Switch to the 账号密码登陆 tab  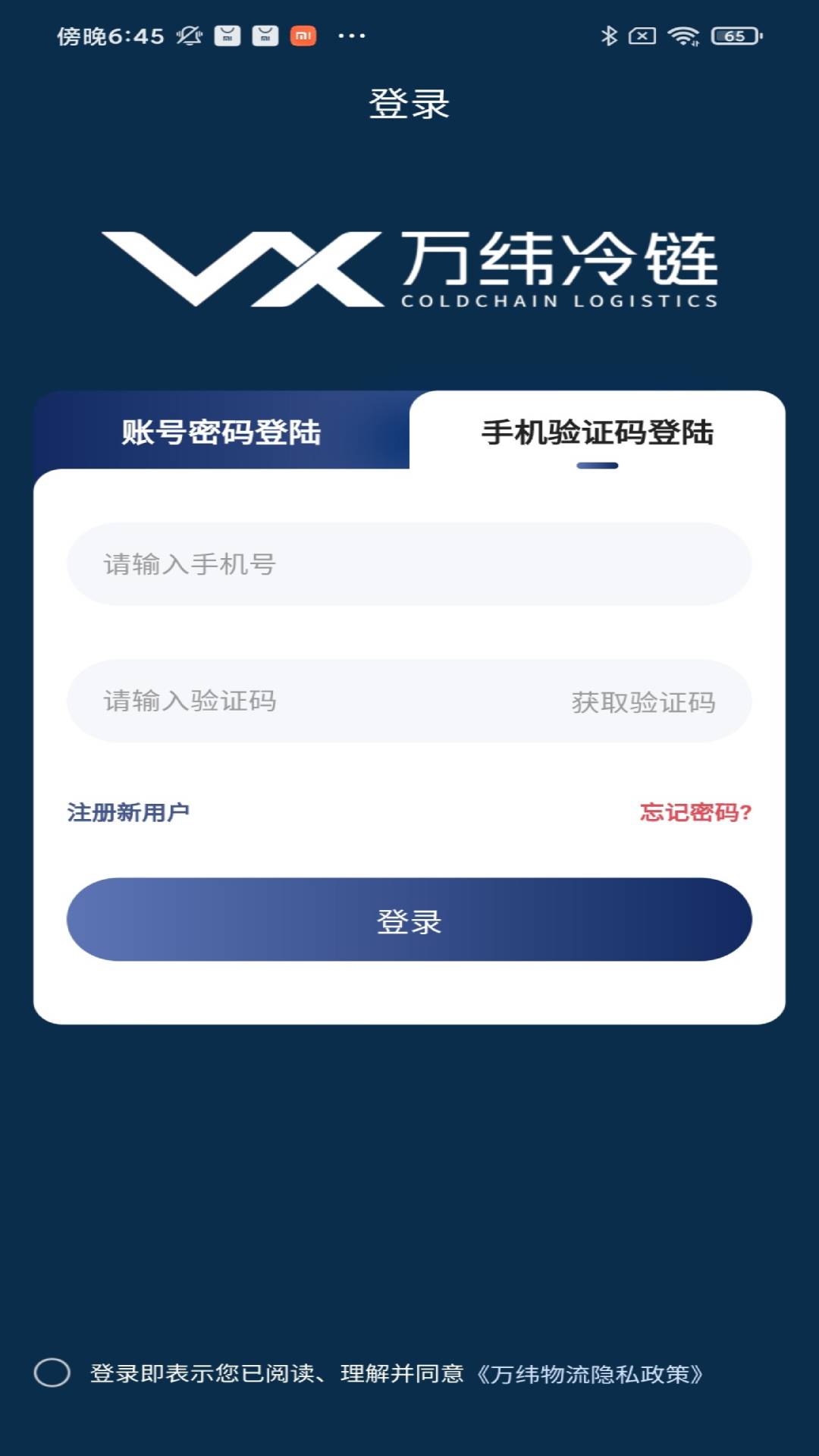point(221,432)
